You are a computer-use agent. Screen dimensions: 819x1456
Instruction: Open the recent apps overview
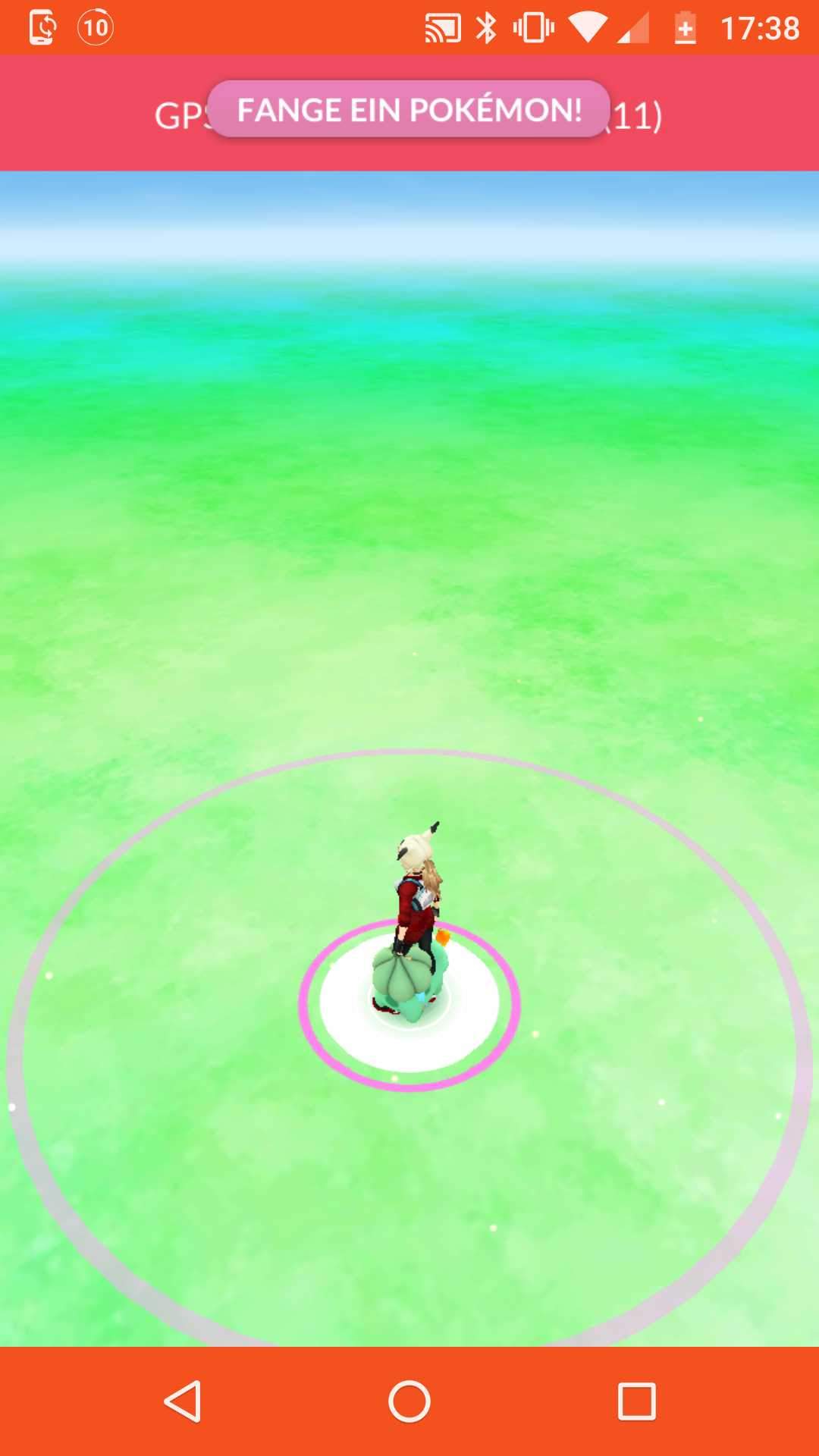click(x=636, y=1401)
